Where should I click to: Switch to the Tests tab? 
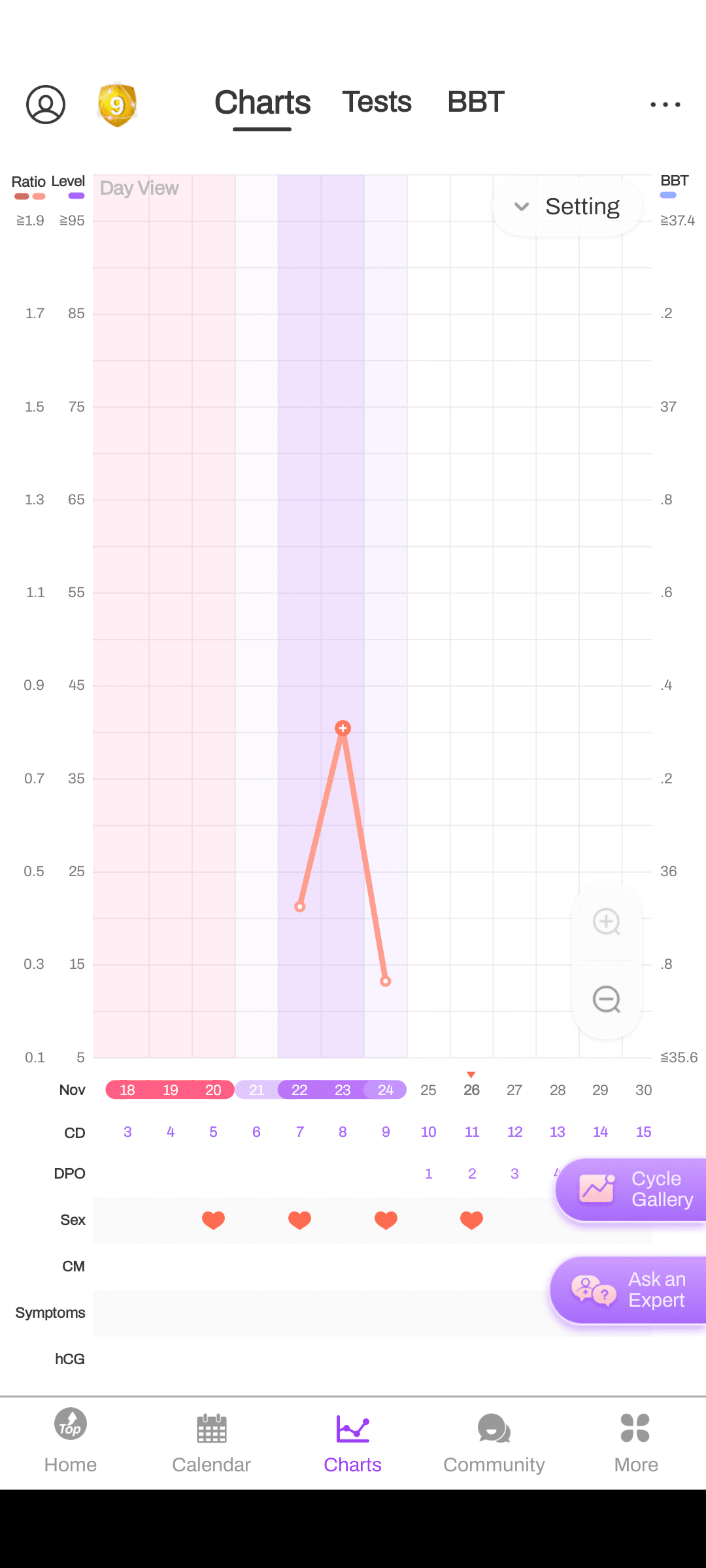pos(377,103)
